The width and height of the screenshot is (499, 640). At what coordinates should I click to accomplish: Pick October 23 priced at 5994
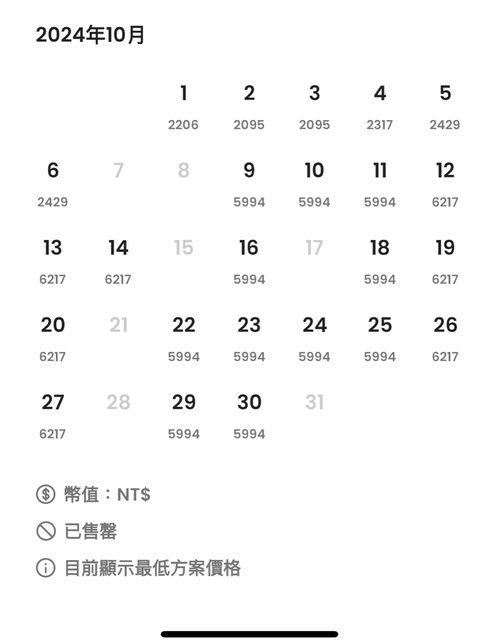coord(249,339)
